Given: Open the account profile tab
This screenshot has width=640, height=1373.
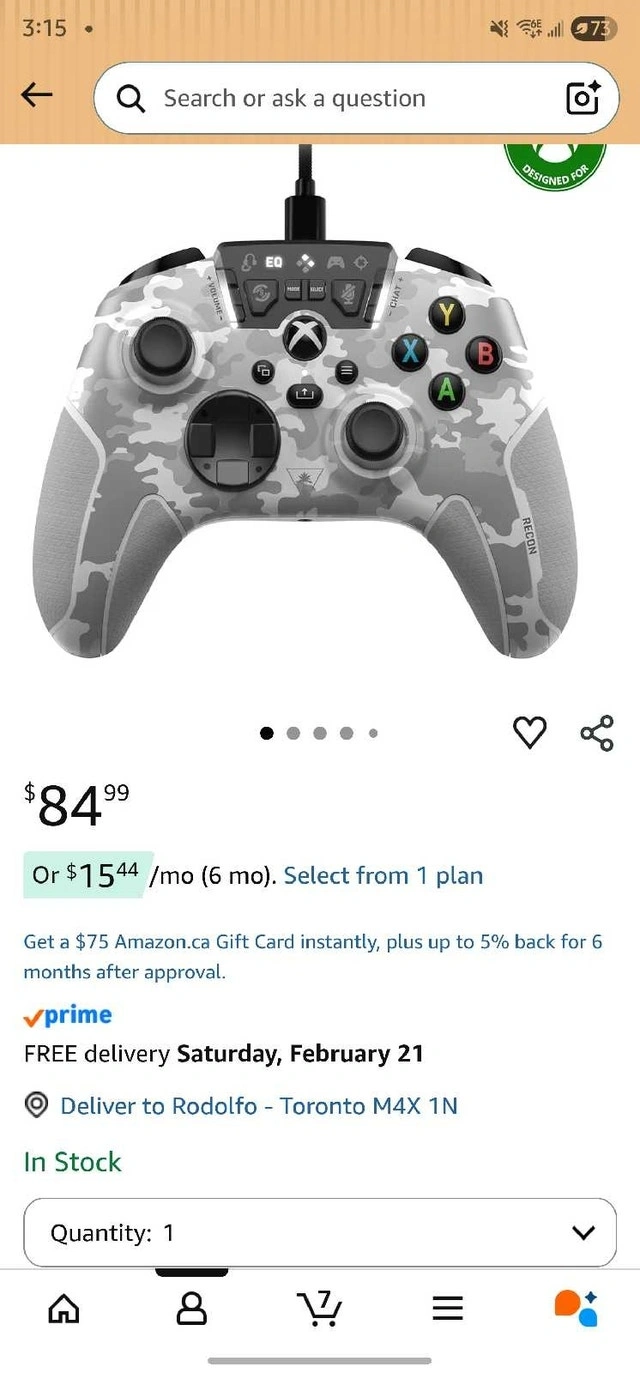Looking at the screenshot, I should pos(191,1308).
